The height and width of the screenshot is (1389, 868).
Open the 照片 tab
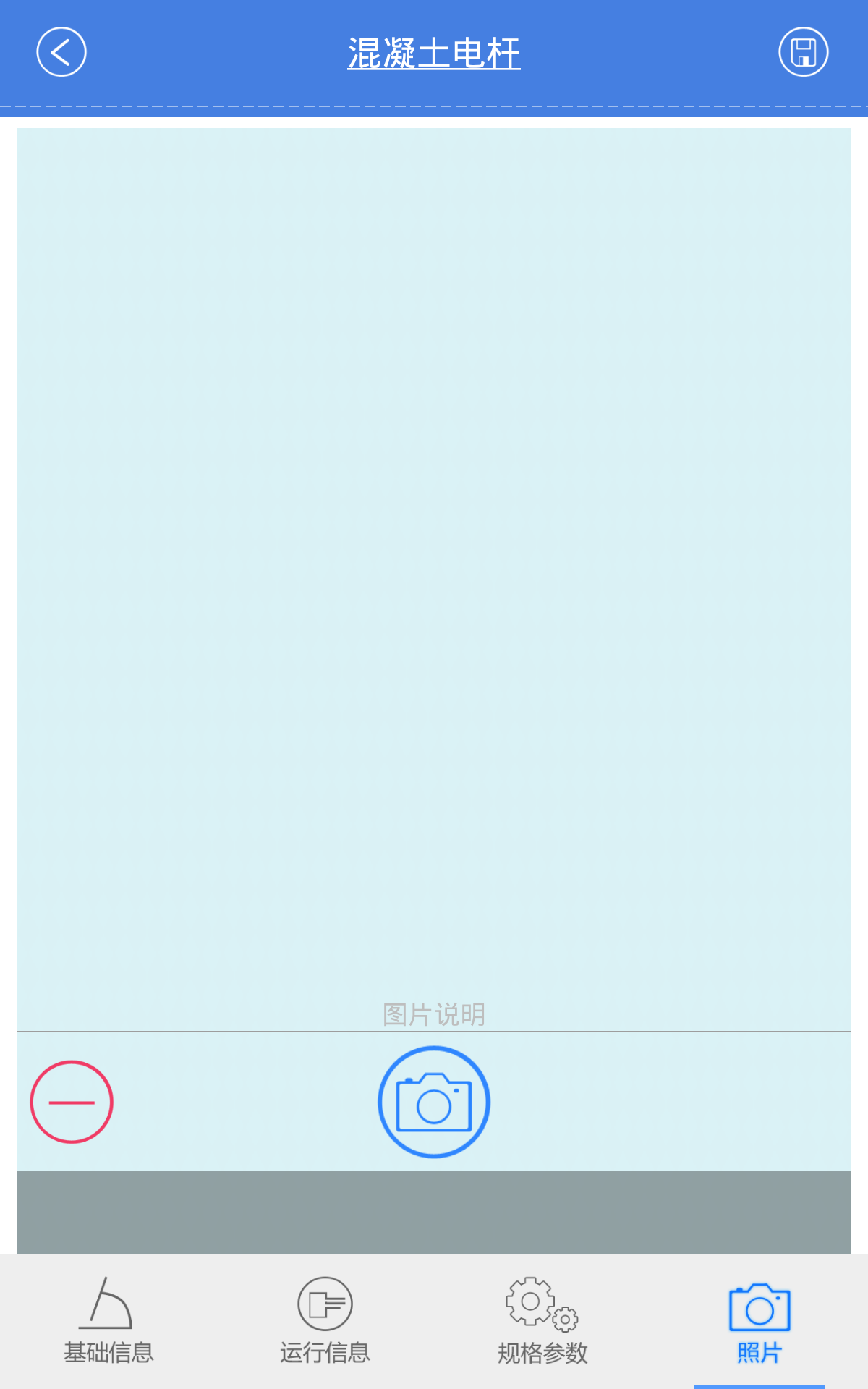(759, 1321)
